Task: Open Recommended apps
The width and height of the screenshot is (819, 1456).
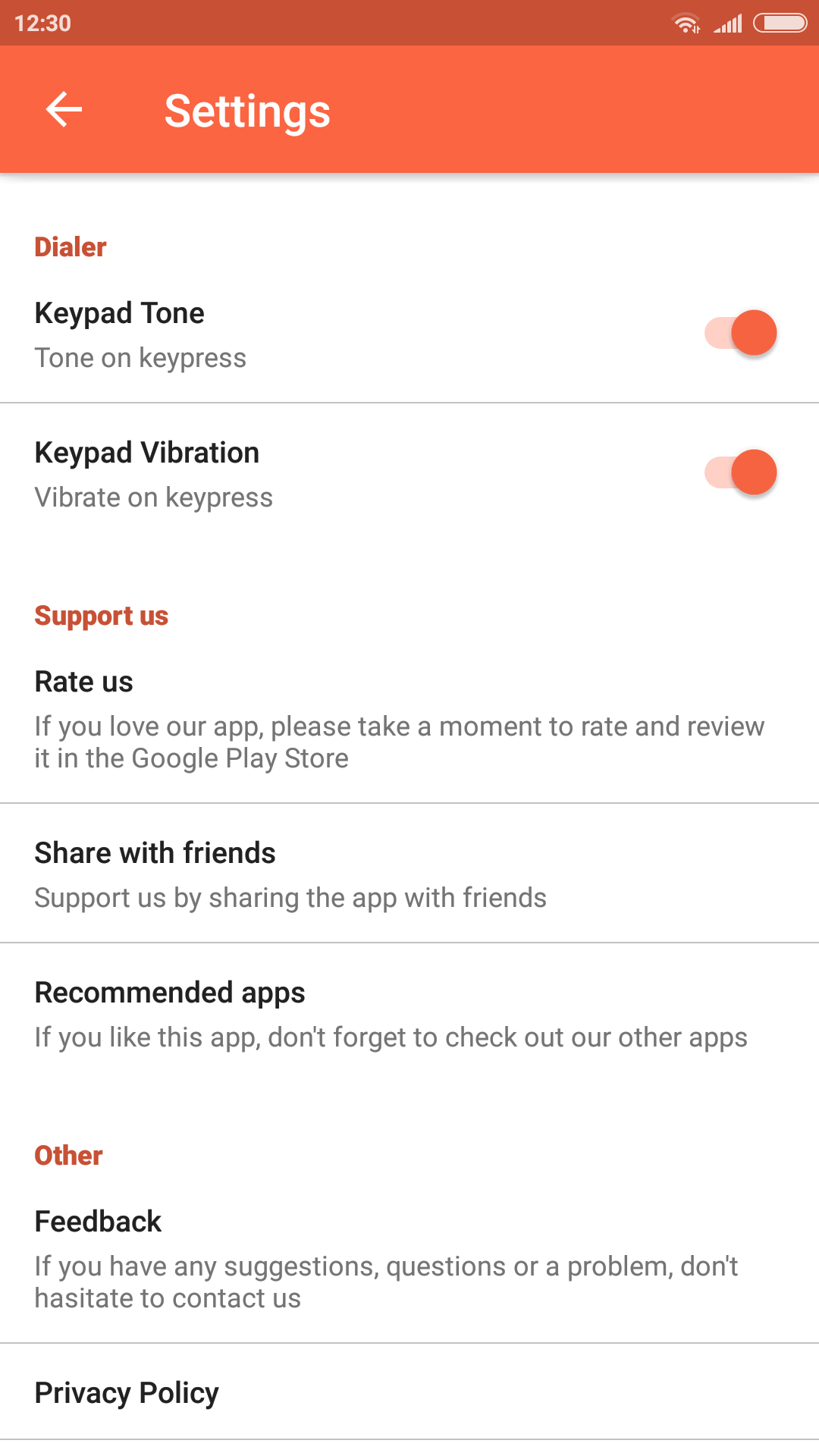Action: (x=409, y=1014)
